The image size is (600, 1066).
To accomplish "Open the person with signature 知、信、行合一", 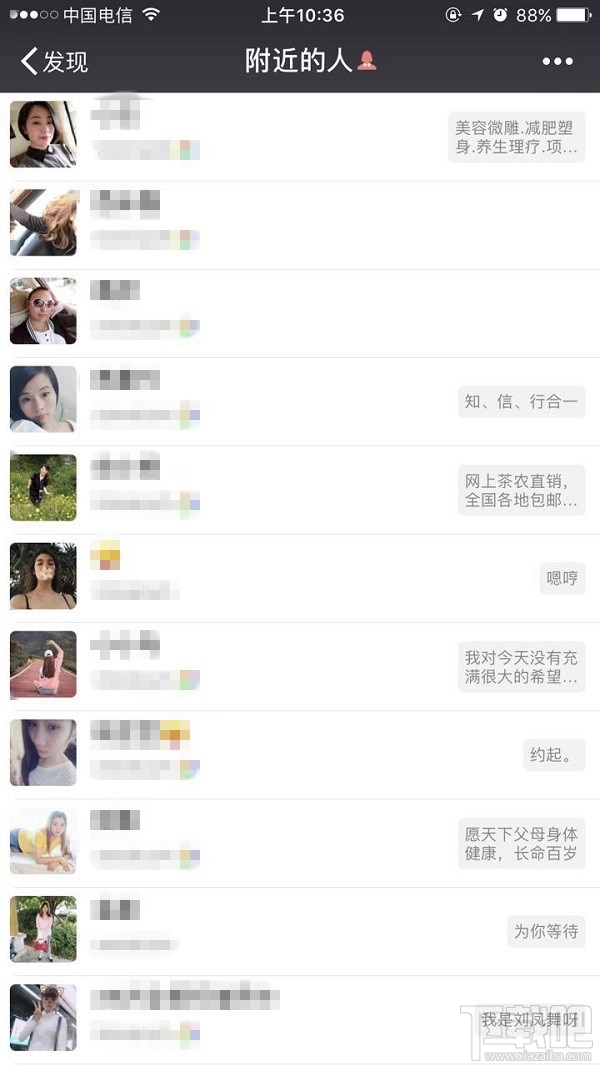I will click(x=300, y=401).
